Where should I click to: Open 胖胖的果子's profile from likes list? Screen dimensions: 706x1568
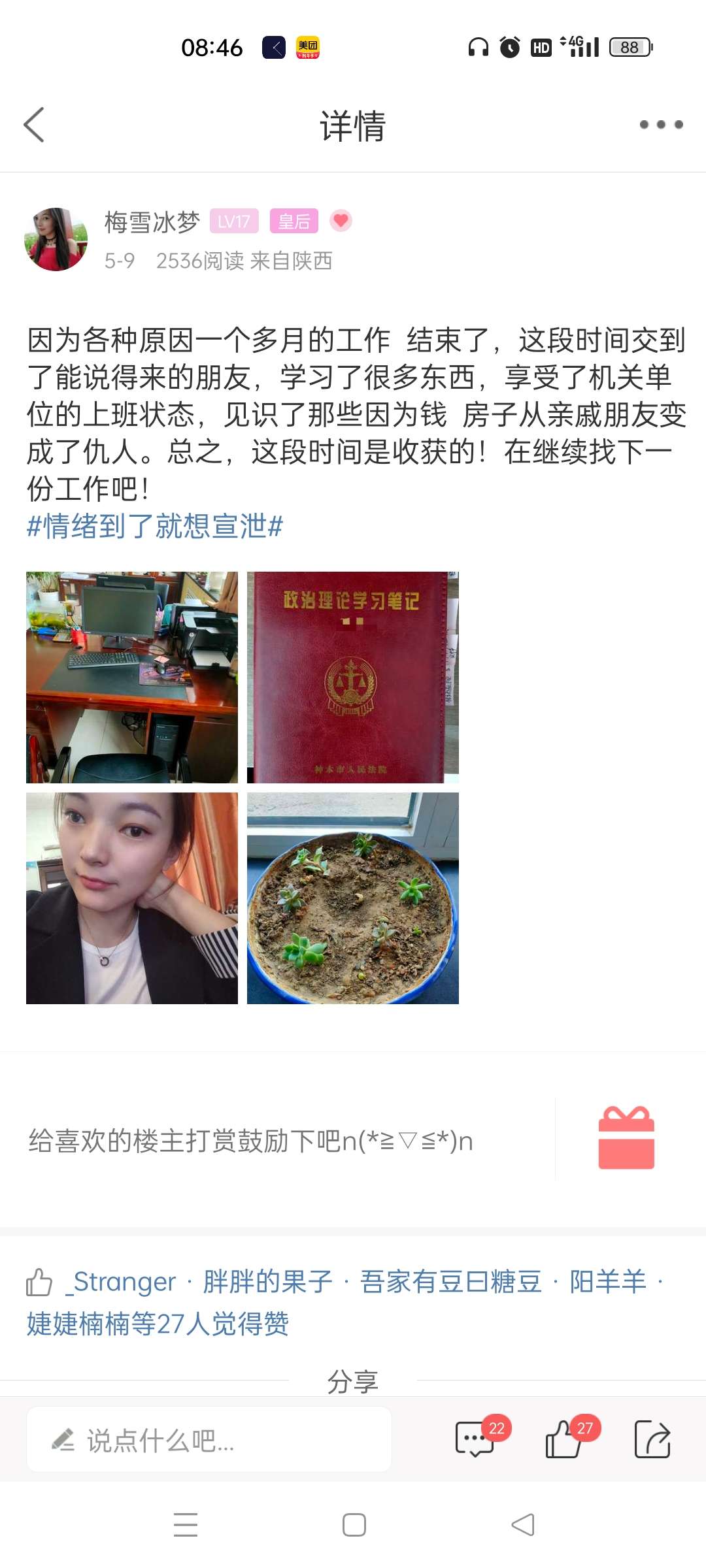(x=267, y=1282)
